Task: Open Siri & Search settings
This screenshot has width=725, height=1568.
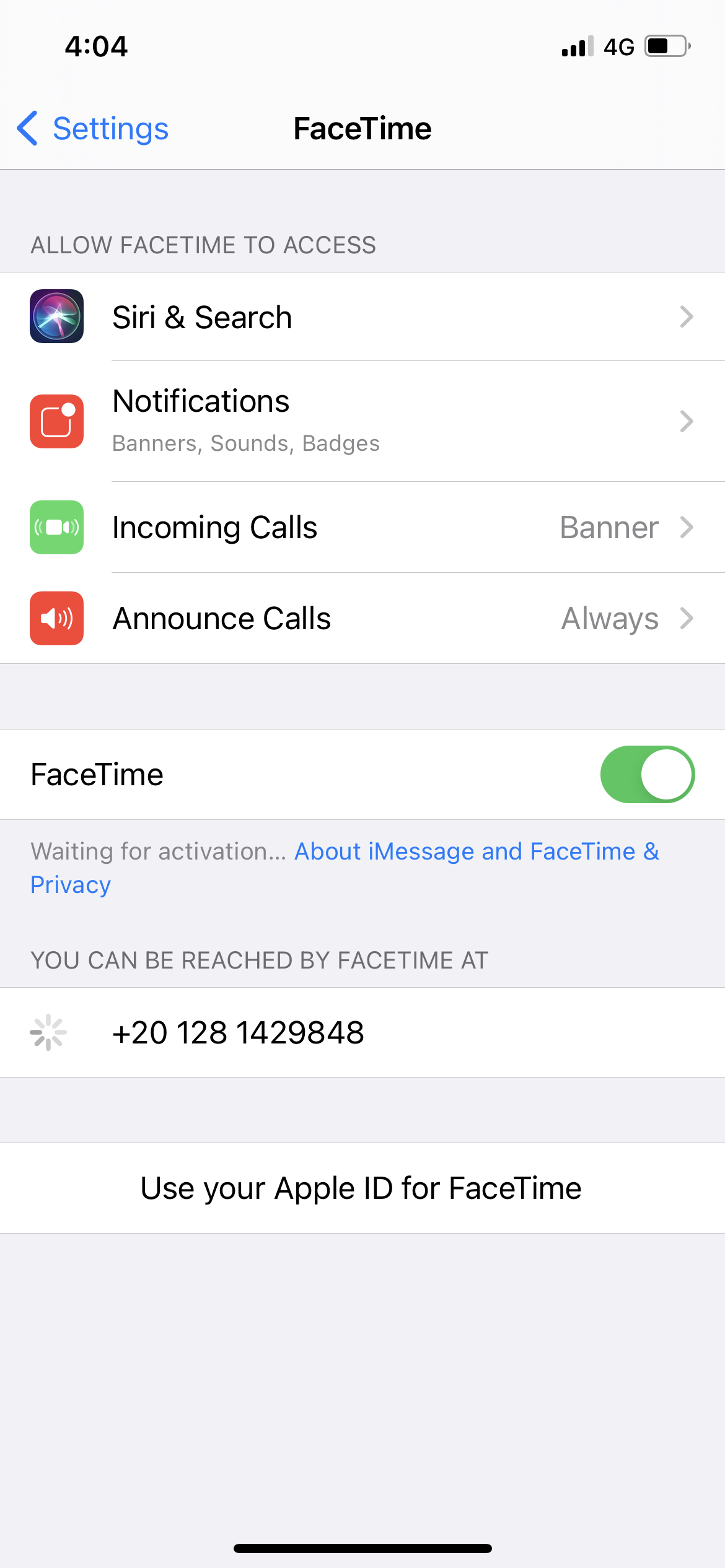Action: pyautogui.click(x=362, y=317)
